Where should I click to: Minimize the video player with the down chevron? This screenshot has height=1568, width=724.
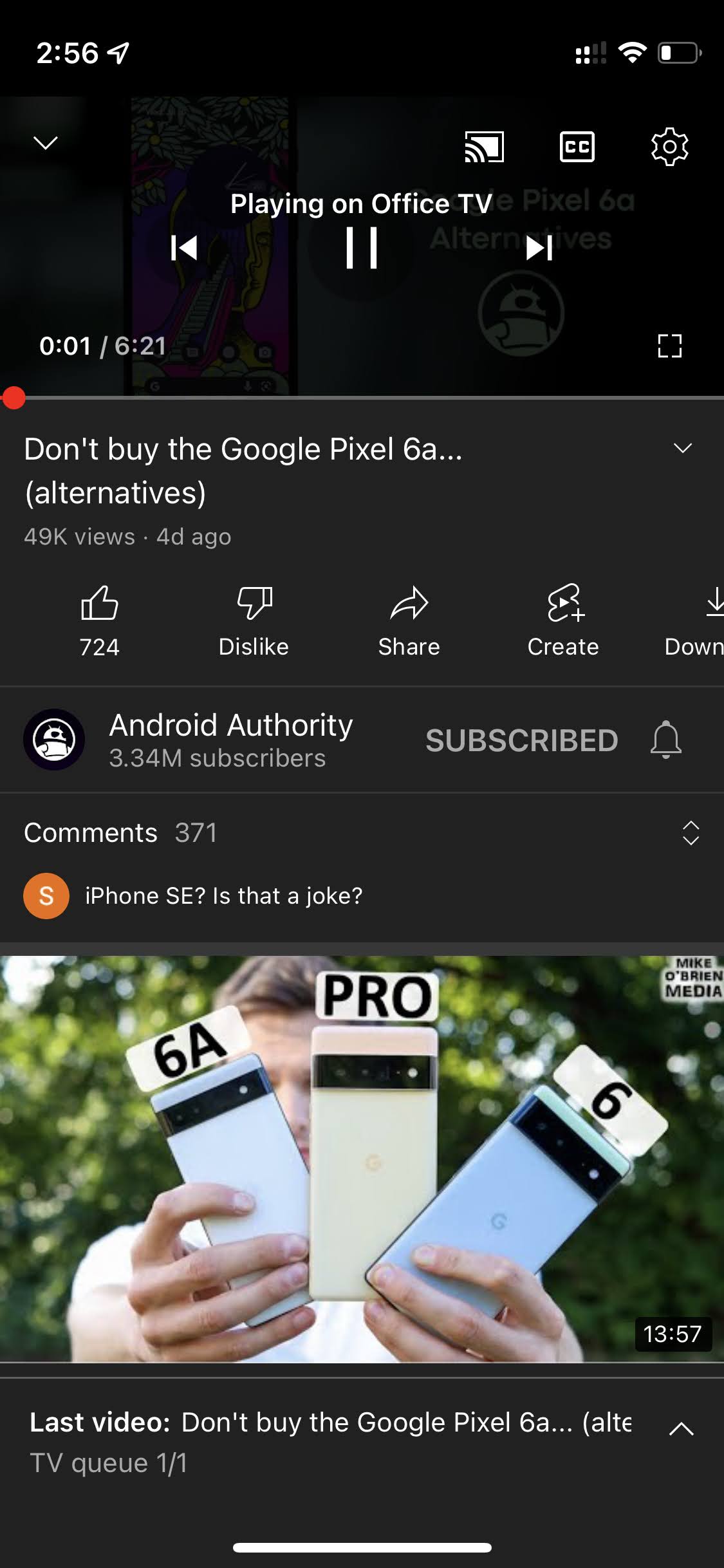tap(45, 143)
